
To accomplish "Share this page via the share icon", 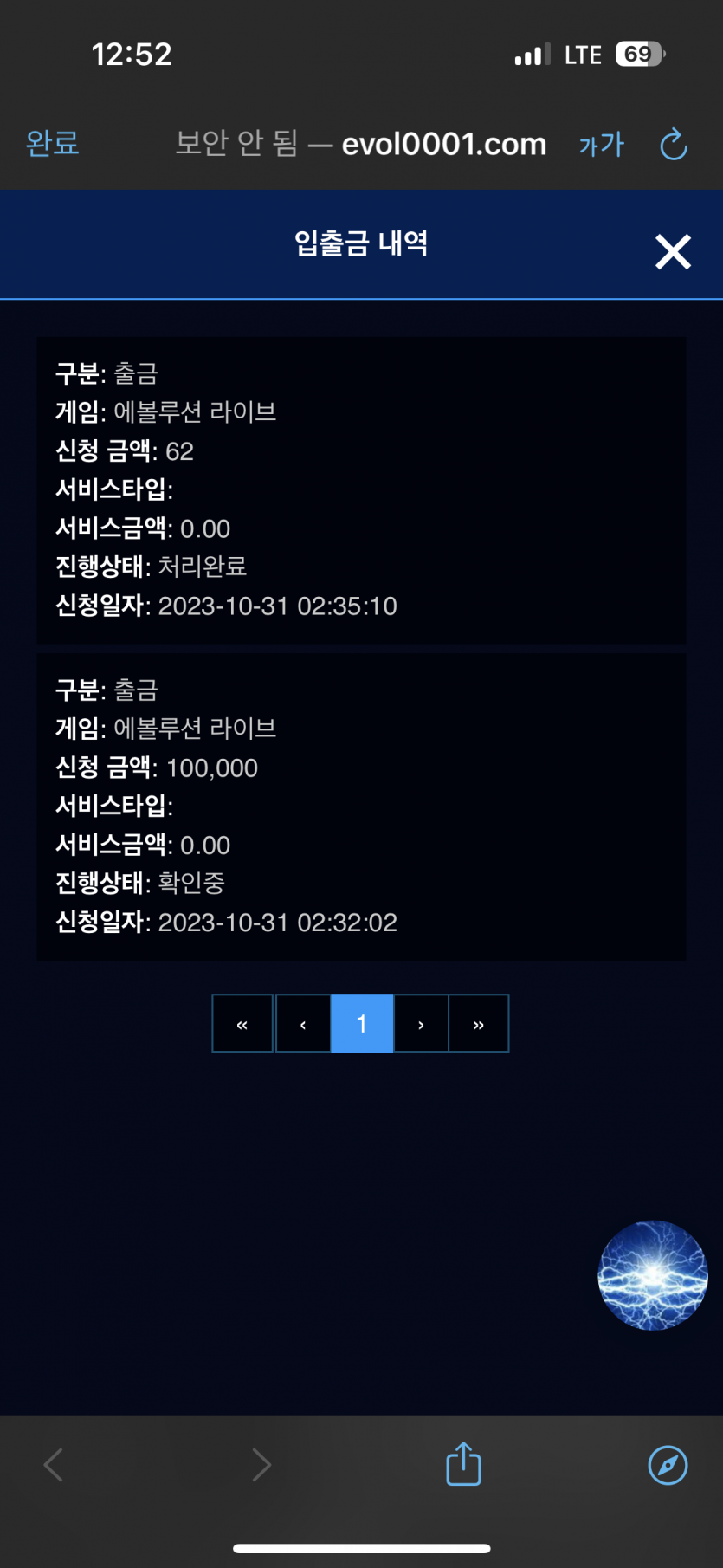I will (463, 1464).
